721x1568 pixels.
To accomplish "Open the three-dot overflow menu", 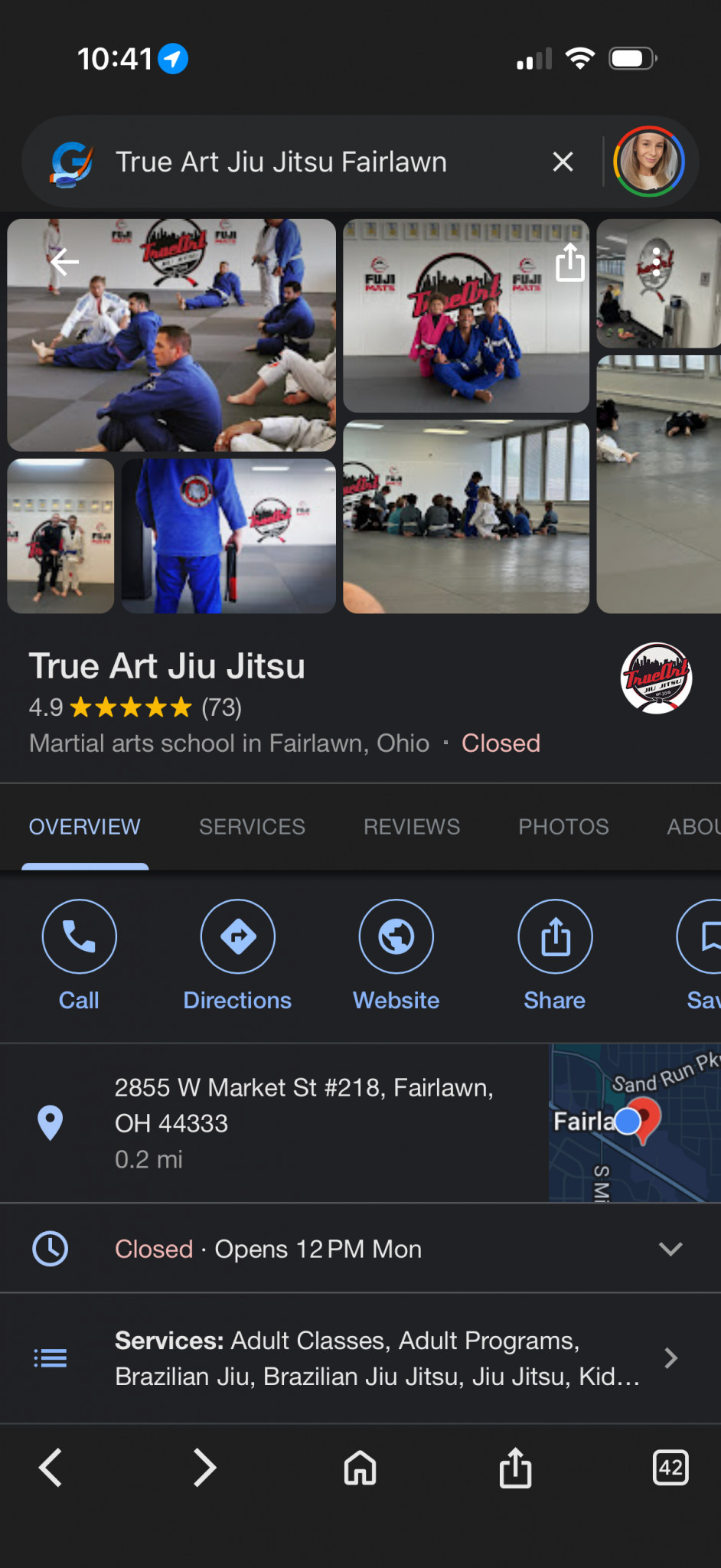I will 656,263.
